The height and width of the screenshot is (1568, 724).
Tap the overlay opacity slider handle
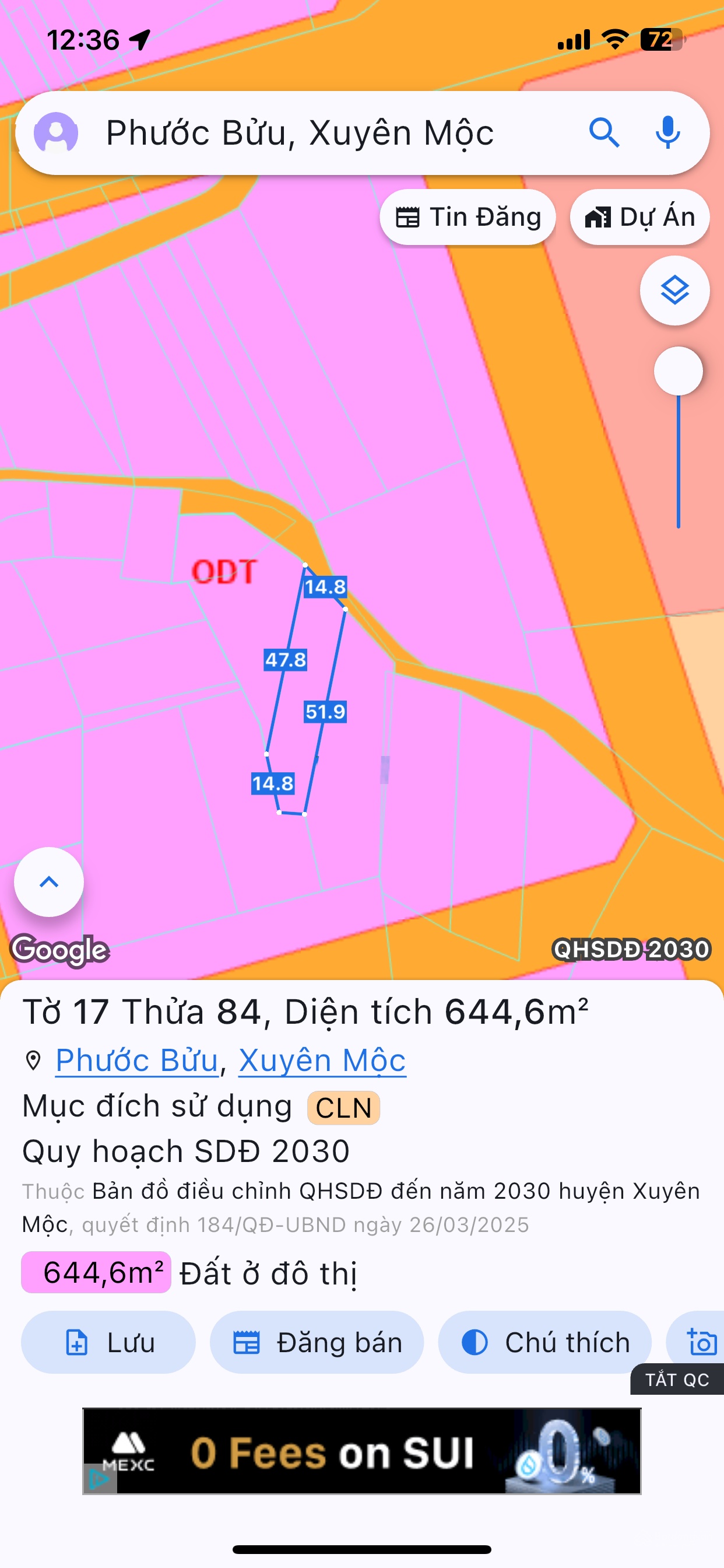[x=678, y=370]
